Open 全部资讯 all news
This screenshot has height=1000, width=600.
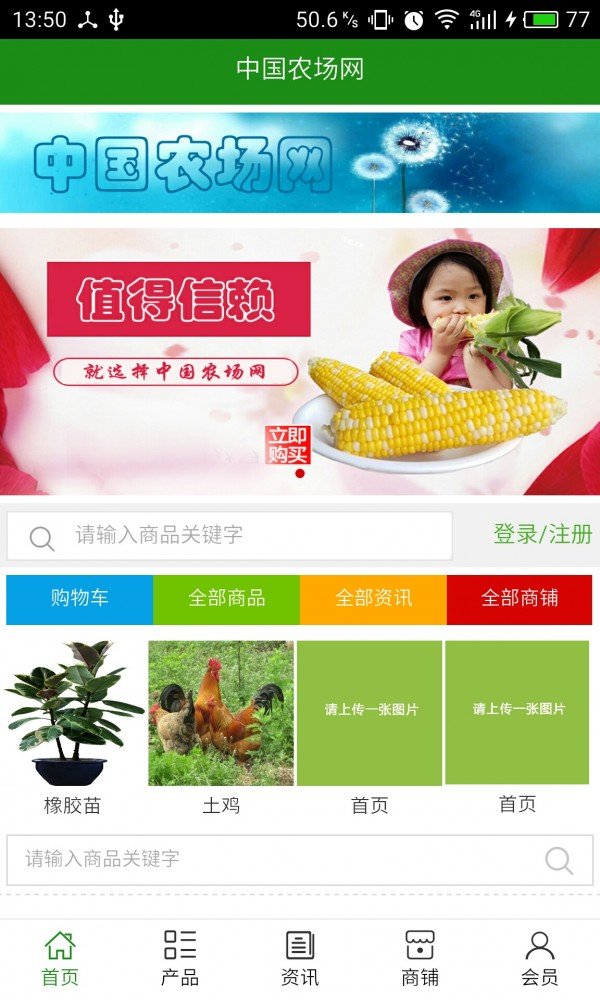point(373,598)
